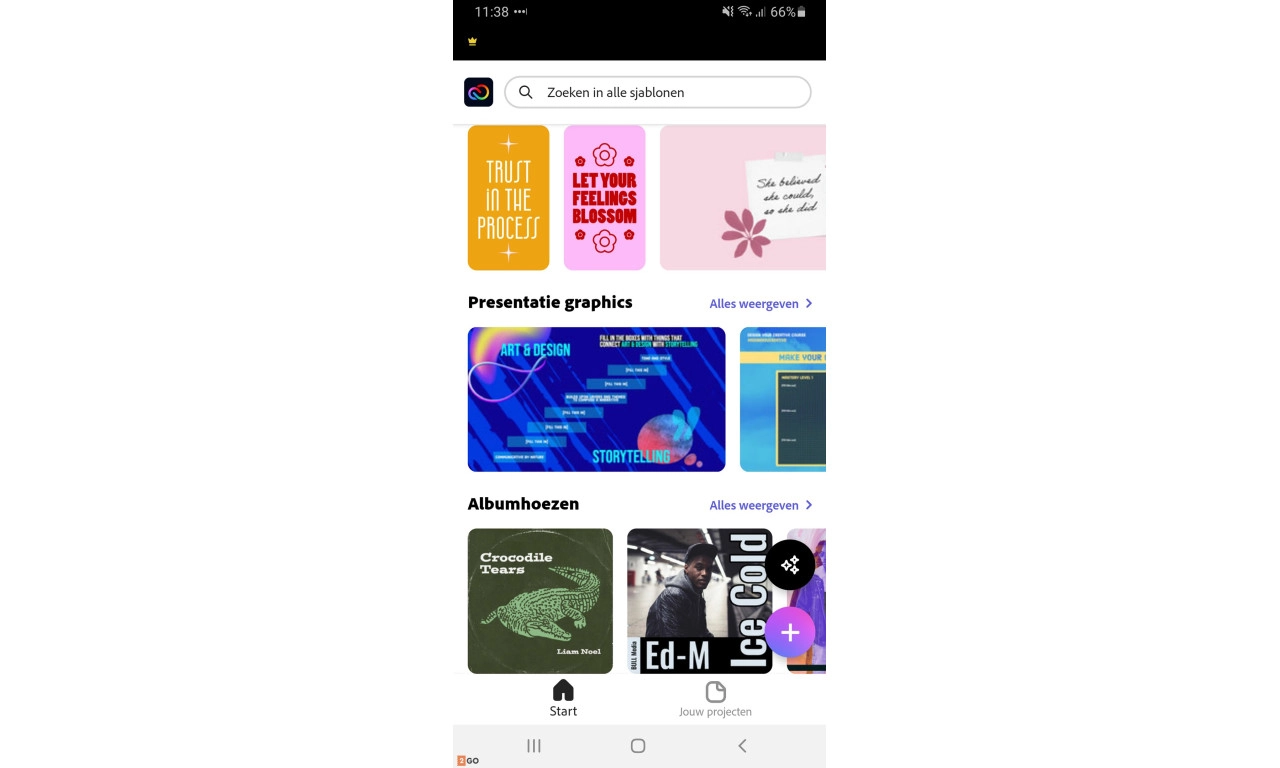Open the Crocodile Tears album cover
The image size is (1280, 768).
(x=540, y=601)
